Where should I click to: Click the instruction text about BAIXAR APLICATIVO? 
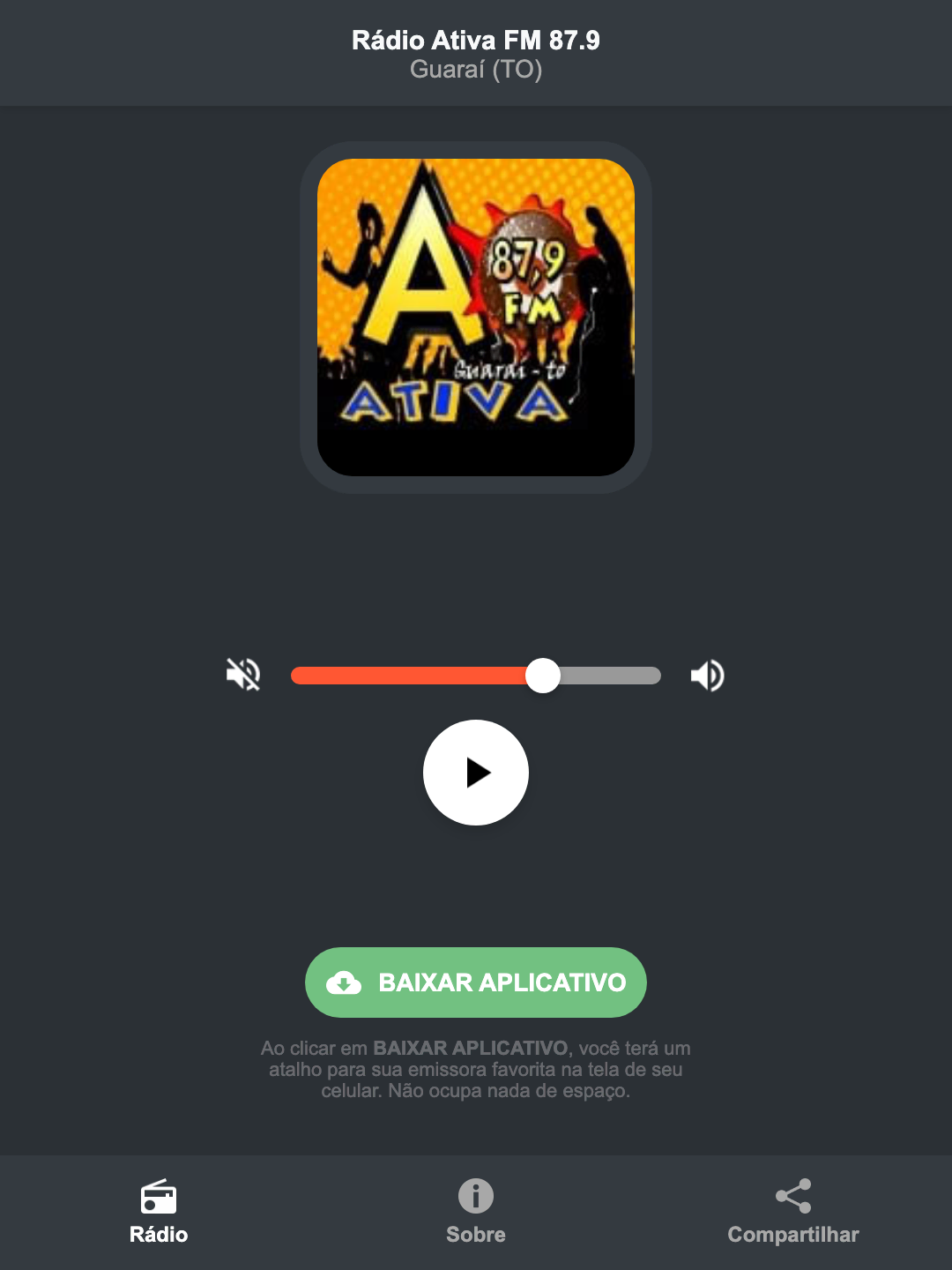[476, 1070]
